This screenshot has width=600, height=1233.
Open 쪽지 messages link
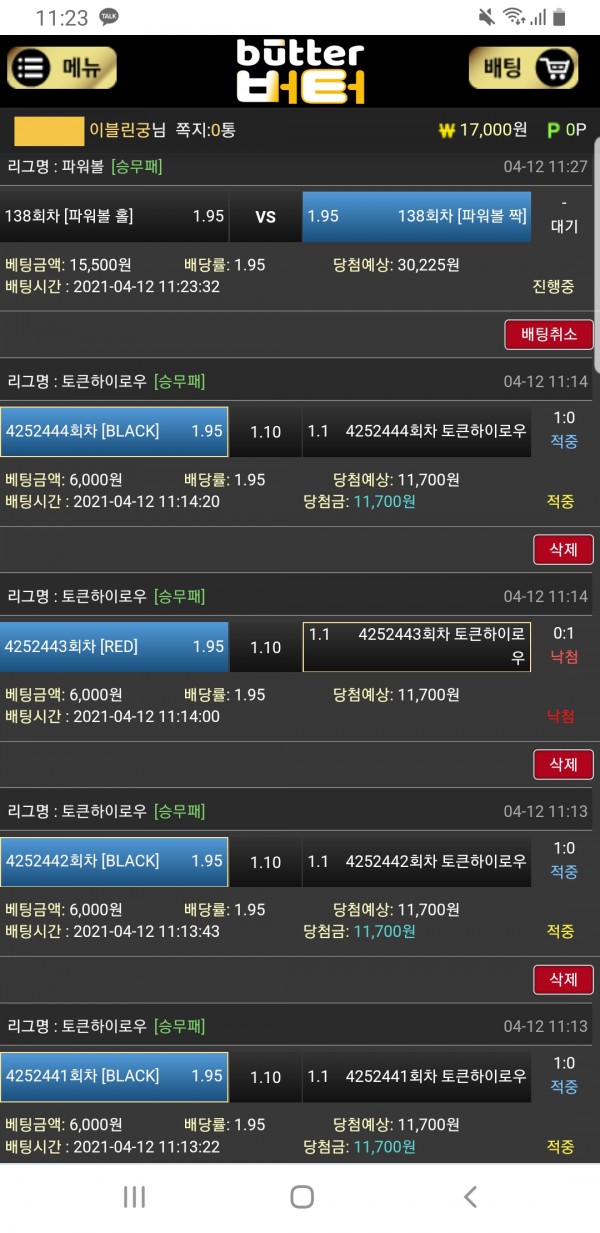pos(205,130)
